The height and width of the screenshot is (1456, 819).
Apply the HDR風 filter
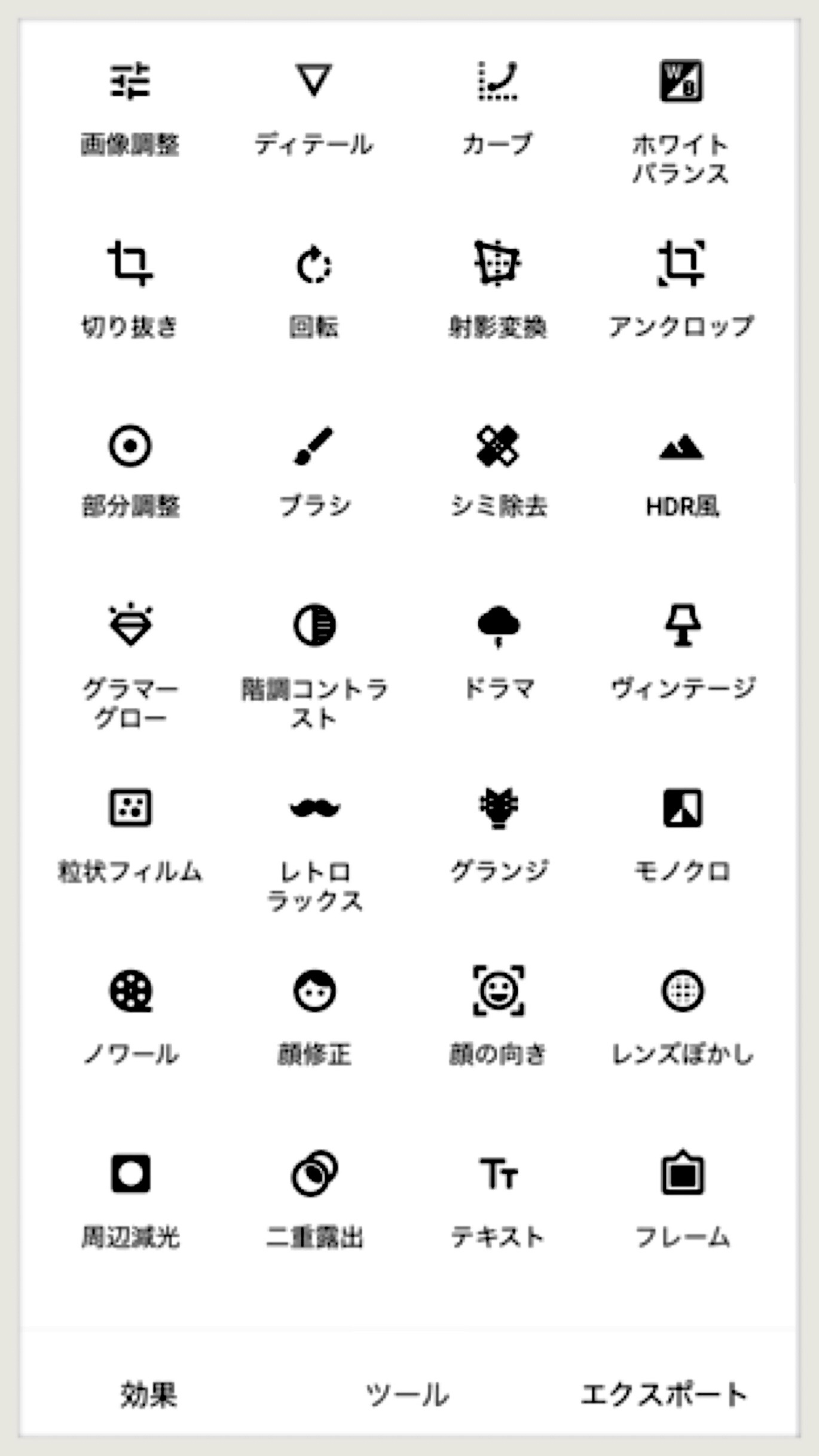[682, 471]
